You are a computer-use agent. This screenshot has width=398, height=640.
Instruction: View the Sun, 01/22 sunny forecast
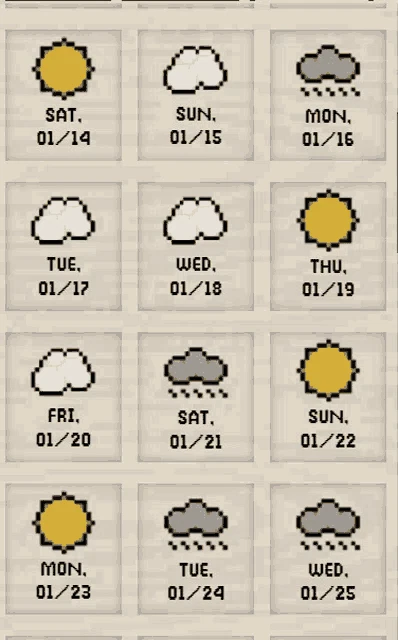pos(328,397)
